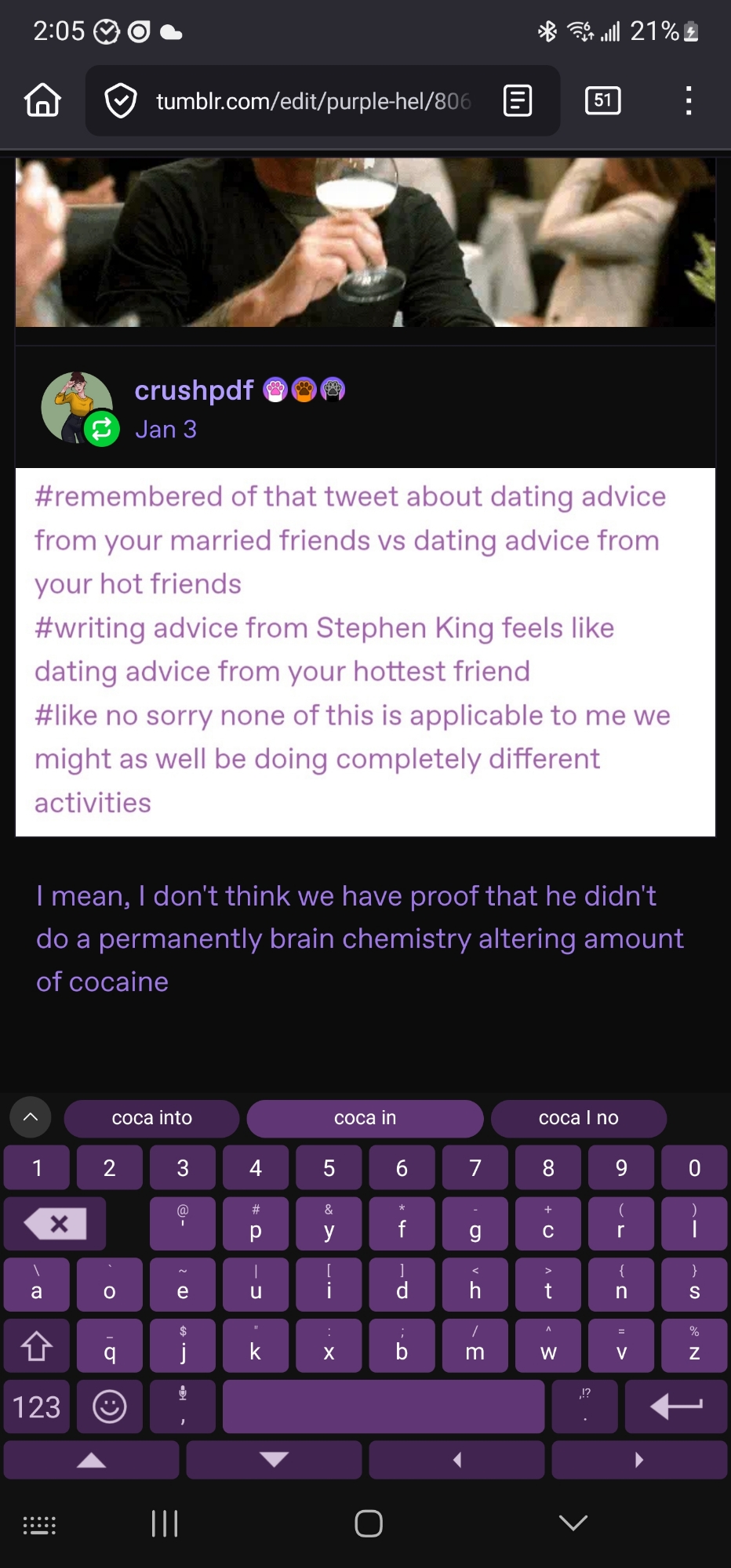Tap crushpdf's avatar picture
This screenshot has width=731, height=1568.
77,407
